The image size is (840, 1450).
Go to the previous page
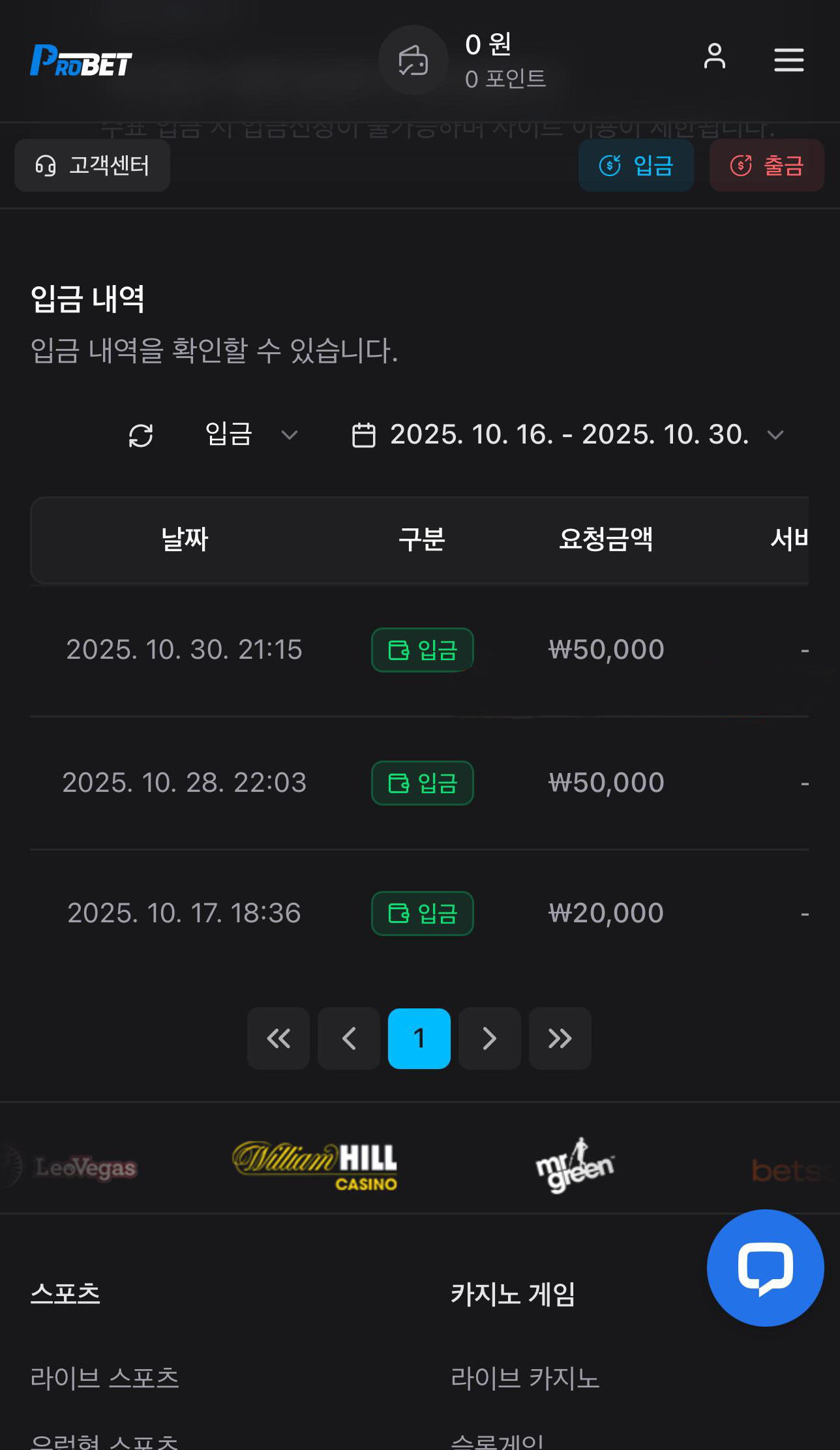tap(349, 1038)
